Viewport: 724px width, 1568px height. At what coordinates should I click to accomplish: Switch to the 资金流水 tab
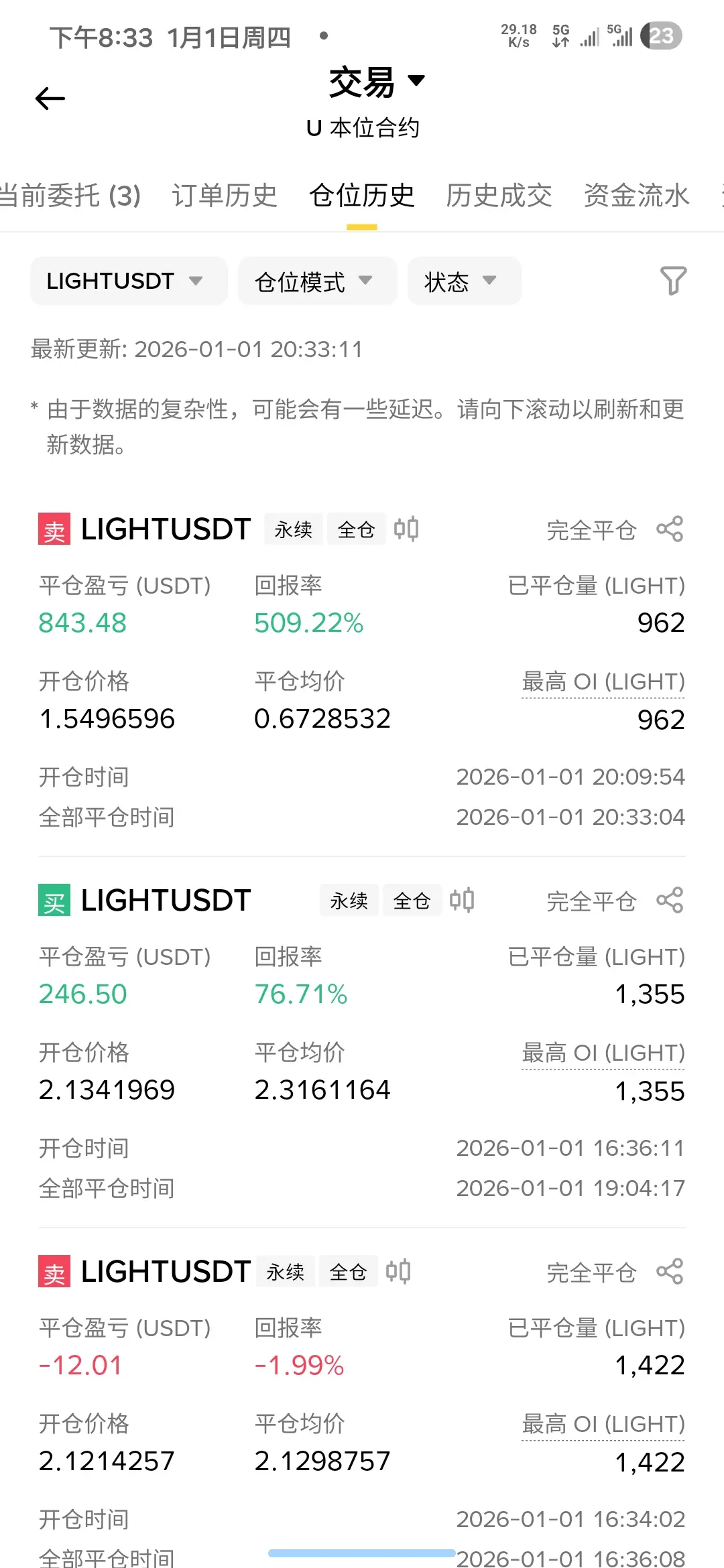coord(636,196)
